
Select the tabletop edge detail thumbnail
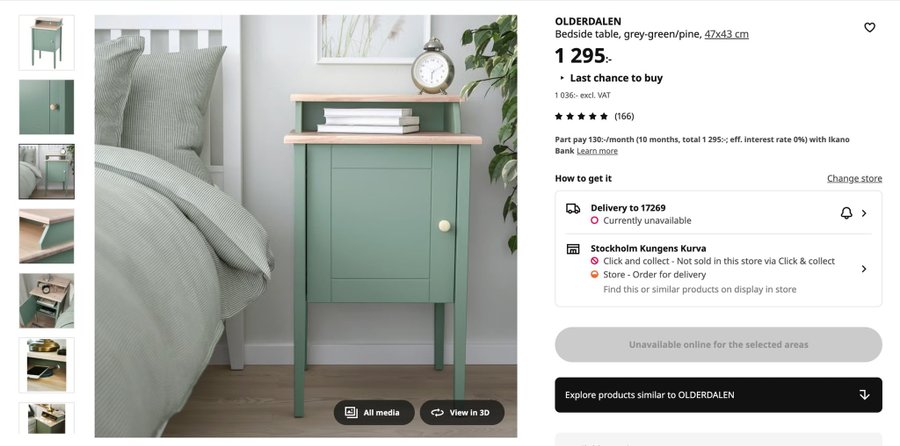(46, 236)
